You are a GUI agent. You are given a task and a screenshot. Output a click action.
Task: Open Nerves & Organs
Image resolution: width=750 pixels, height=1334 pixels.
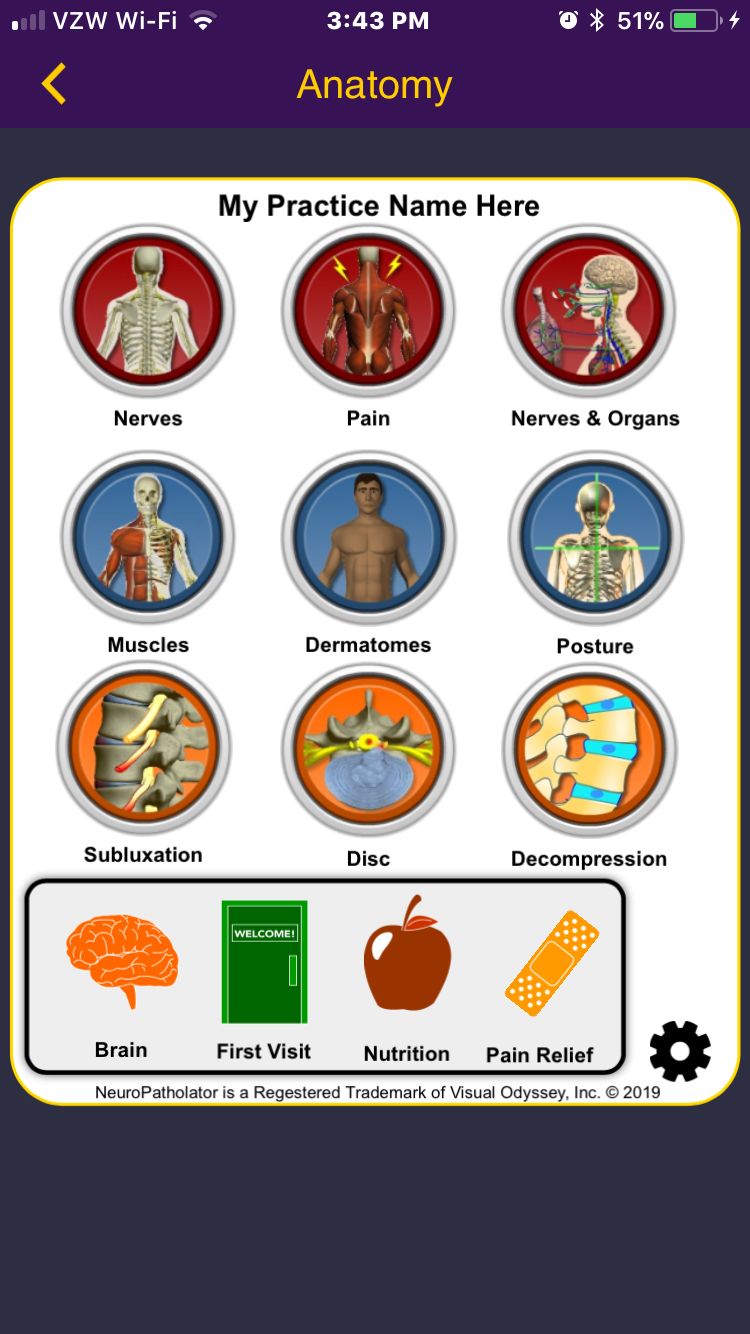[x=590, y=312]
